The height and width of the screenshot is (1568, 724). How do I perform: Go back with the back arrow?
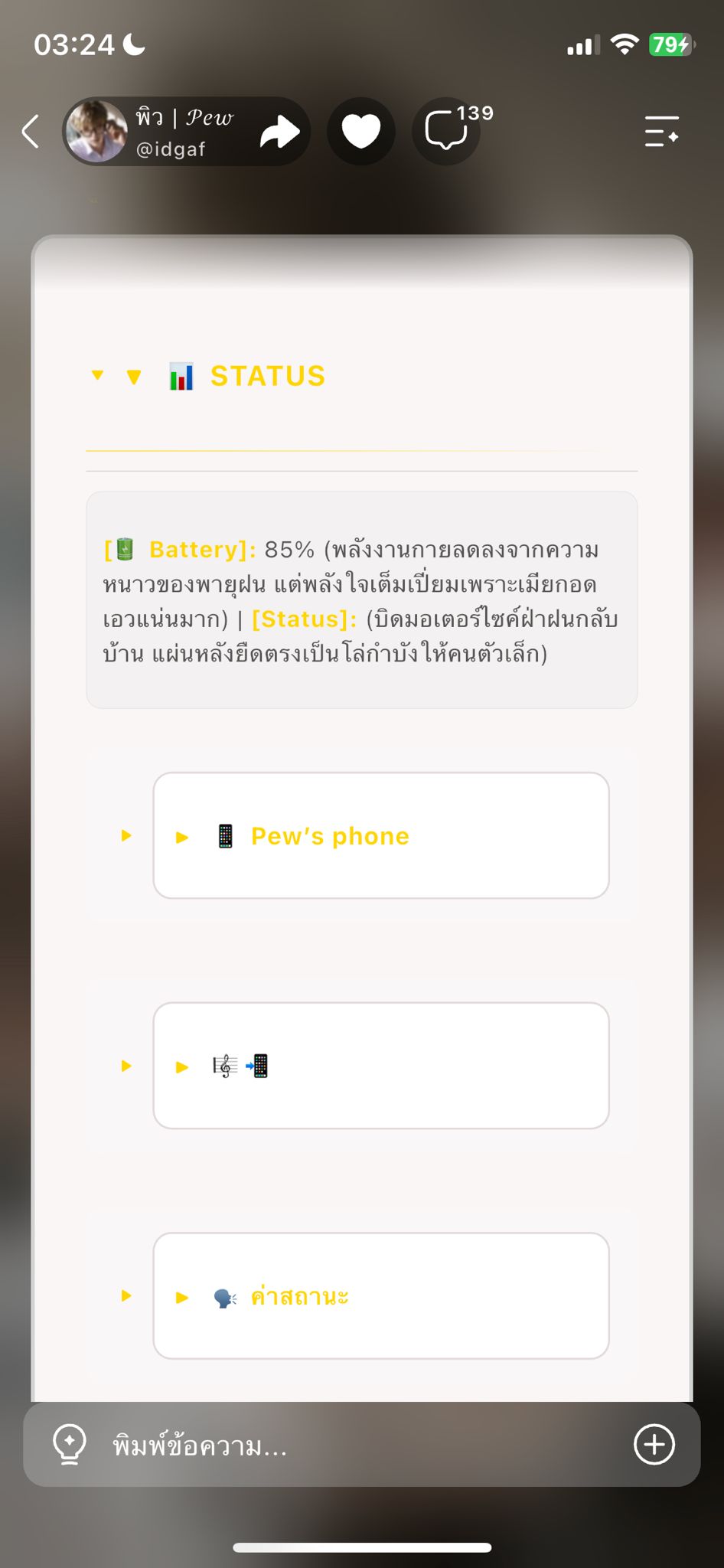31,132
